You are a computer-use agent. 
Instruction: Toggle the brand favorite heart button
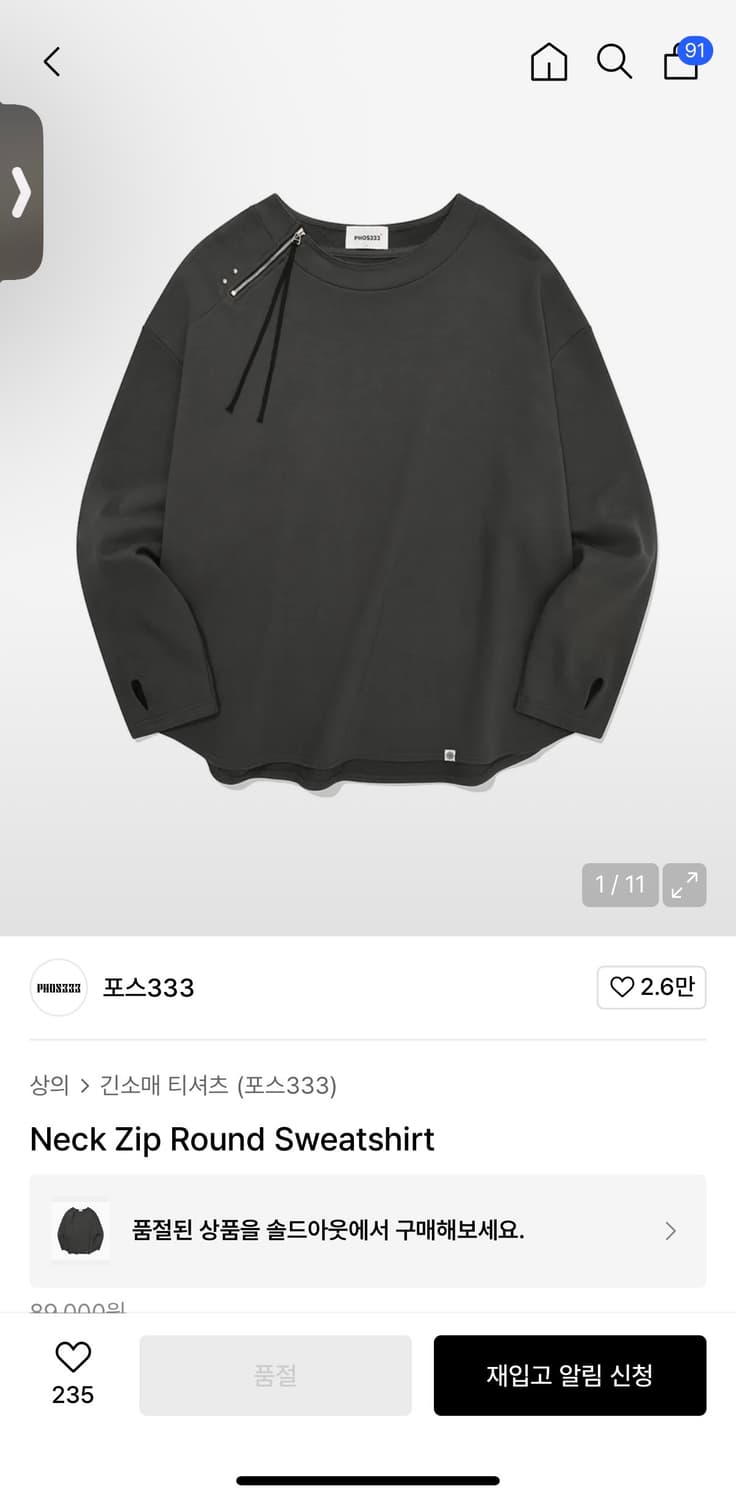click(x=651, y=987)
